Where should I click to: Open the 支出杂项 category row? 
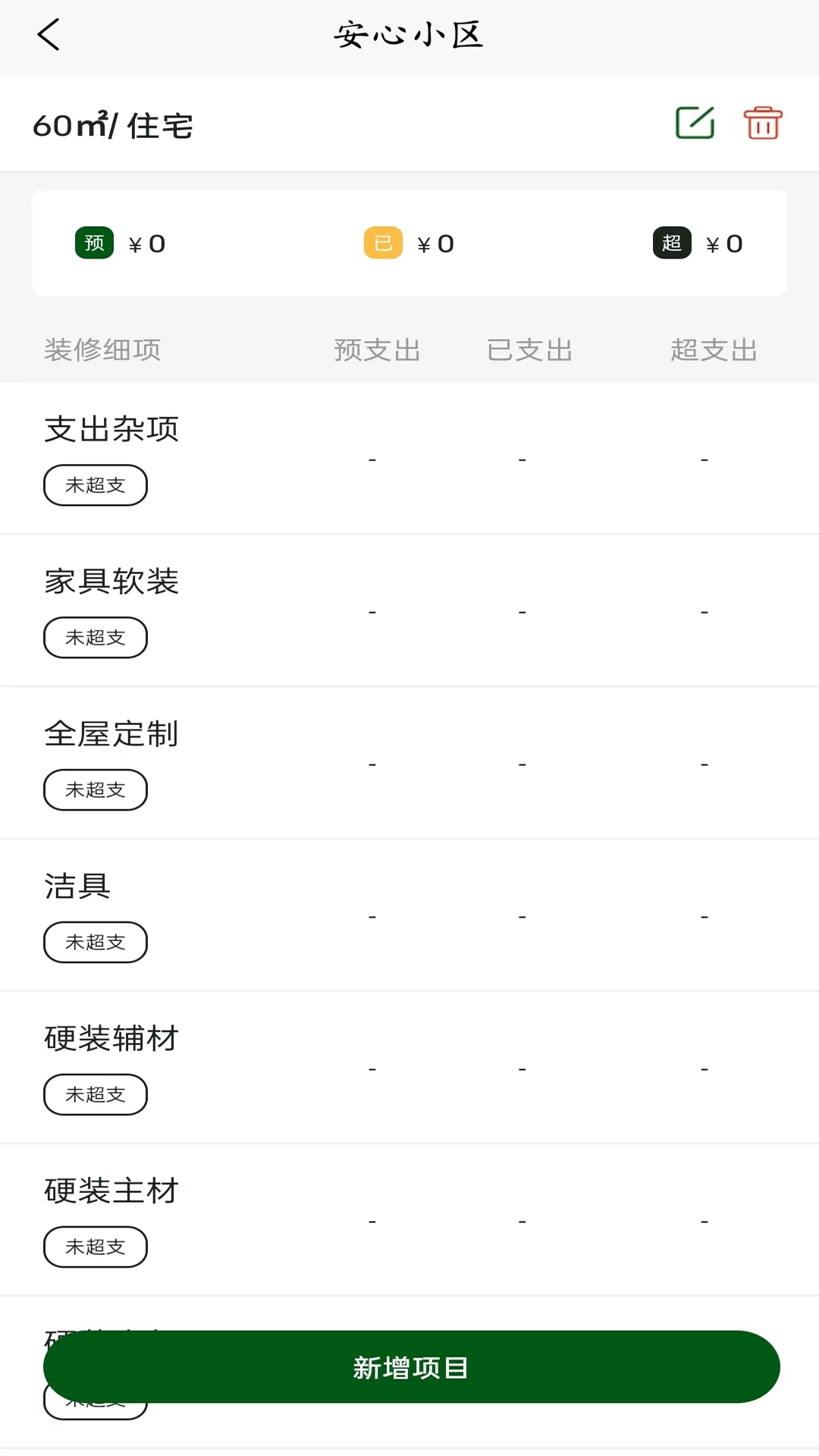point(111,429)
